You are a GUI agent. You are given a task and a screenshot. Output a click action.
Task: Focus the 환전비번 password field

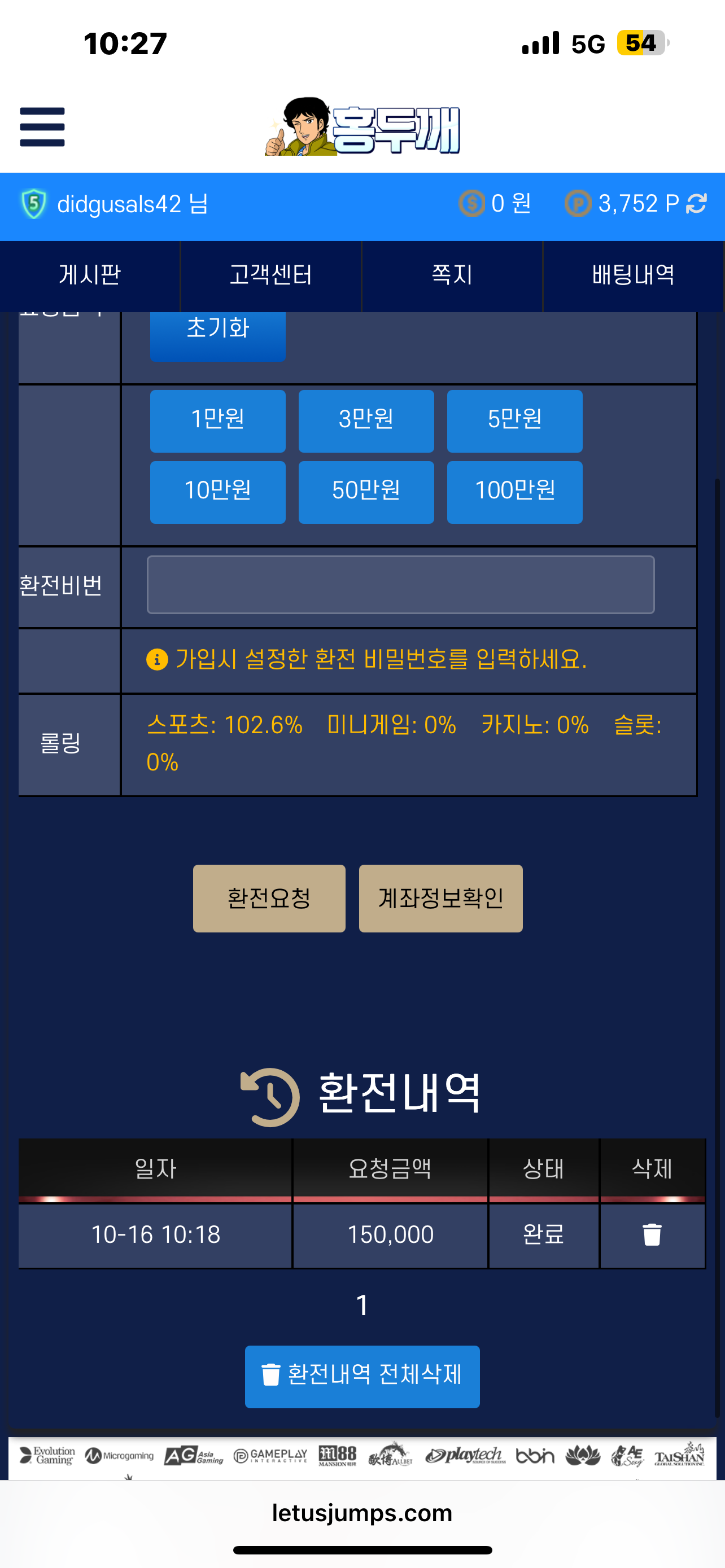tap(400, 584)
